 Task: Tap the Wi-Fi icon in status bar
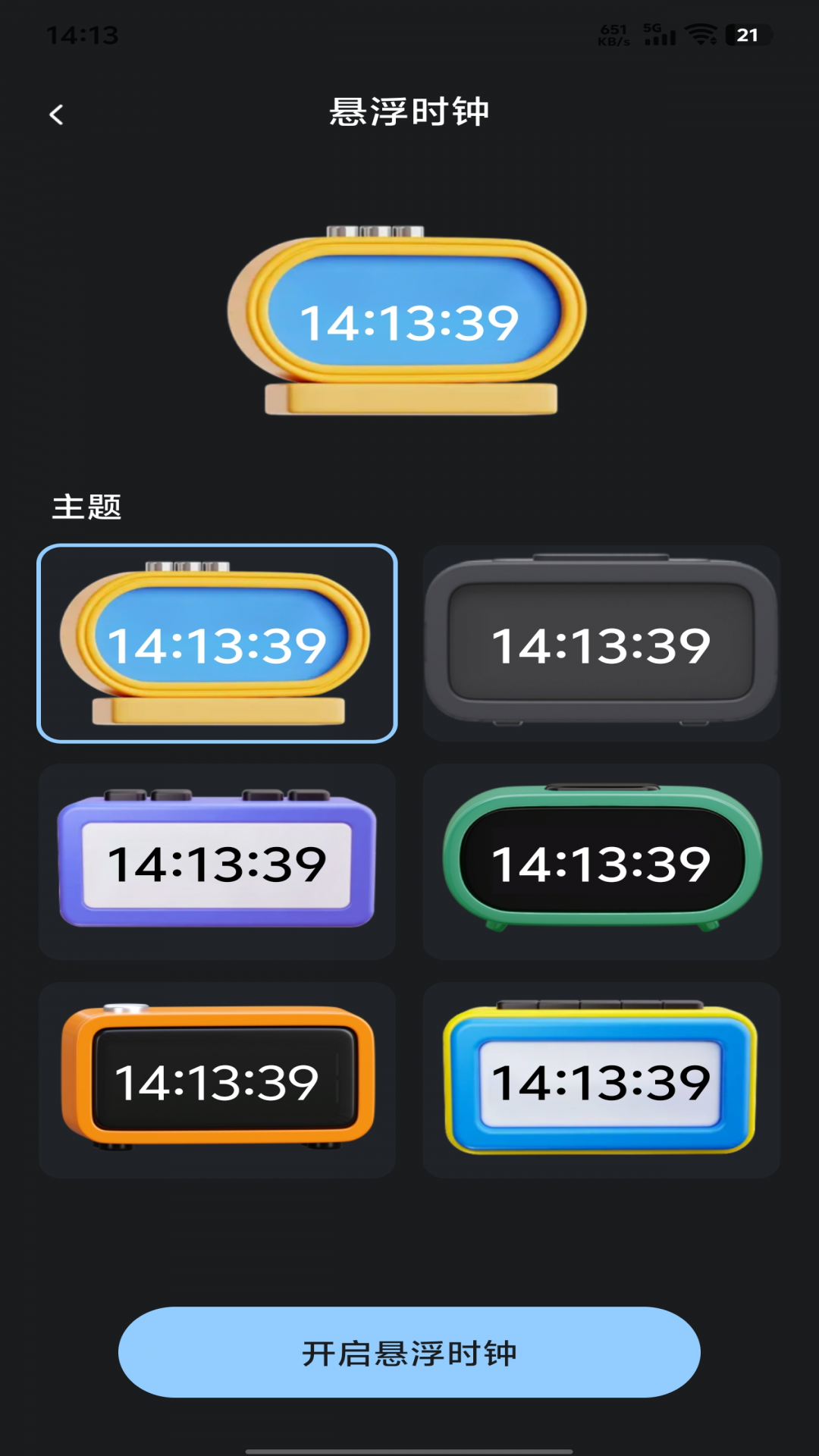699,33
